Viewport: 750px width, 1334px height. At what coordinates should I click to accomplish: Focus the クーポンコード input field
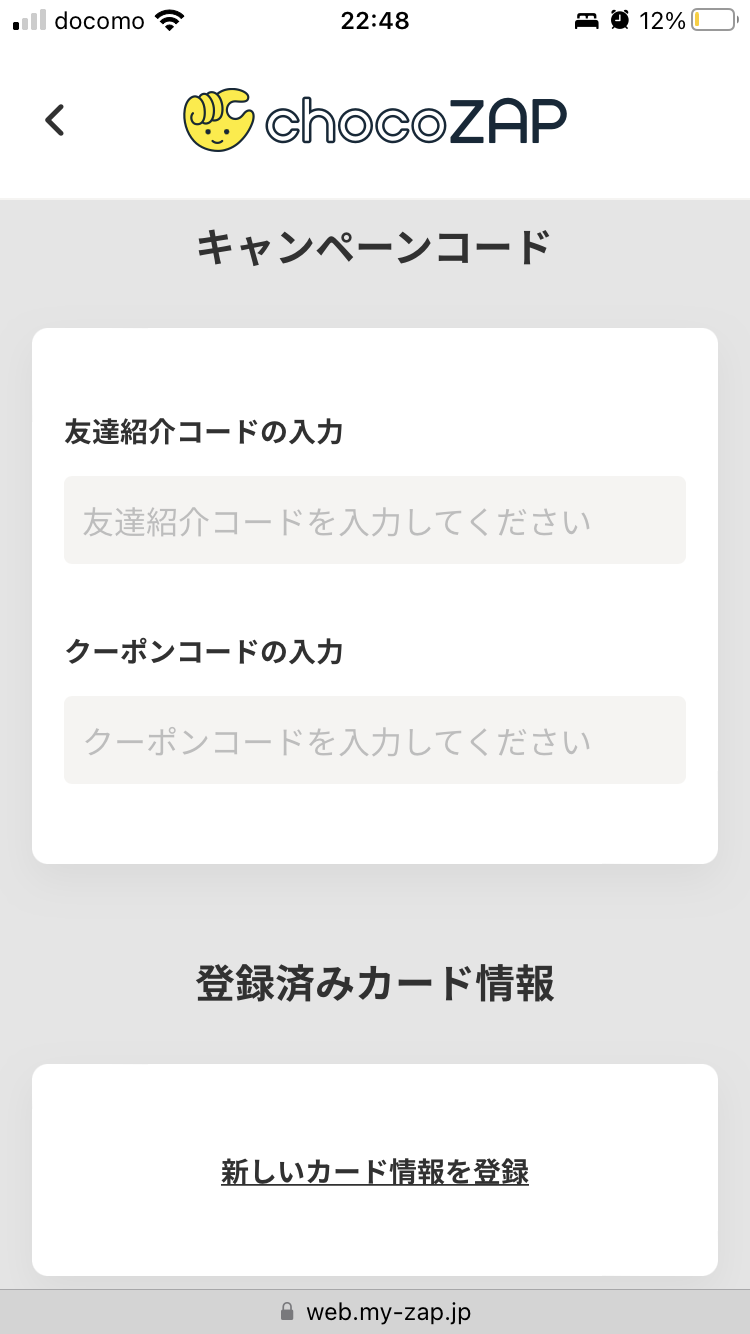pyautogui.click(x=375, y=740)
